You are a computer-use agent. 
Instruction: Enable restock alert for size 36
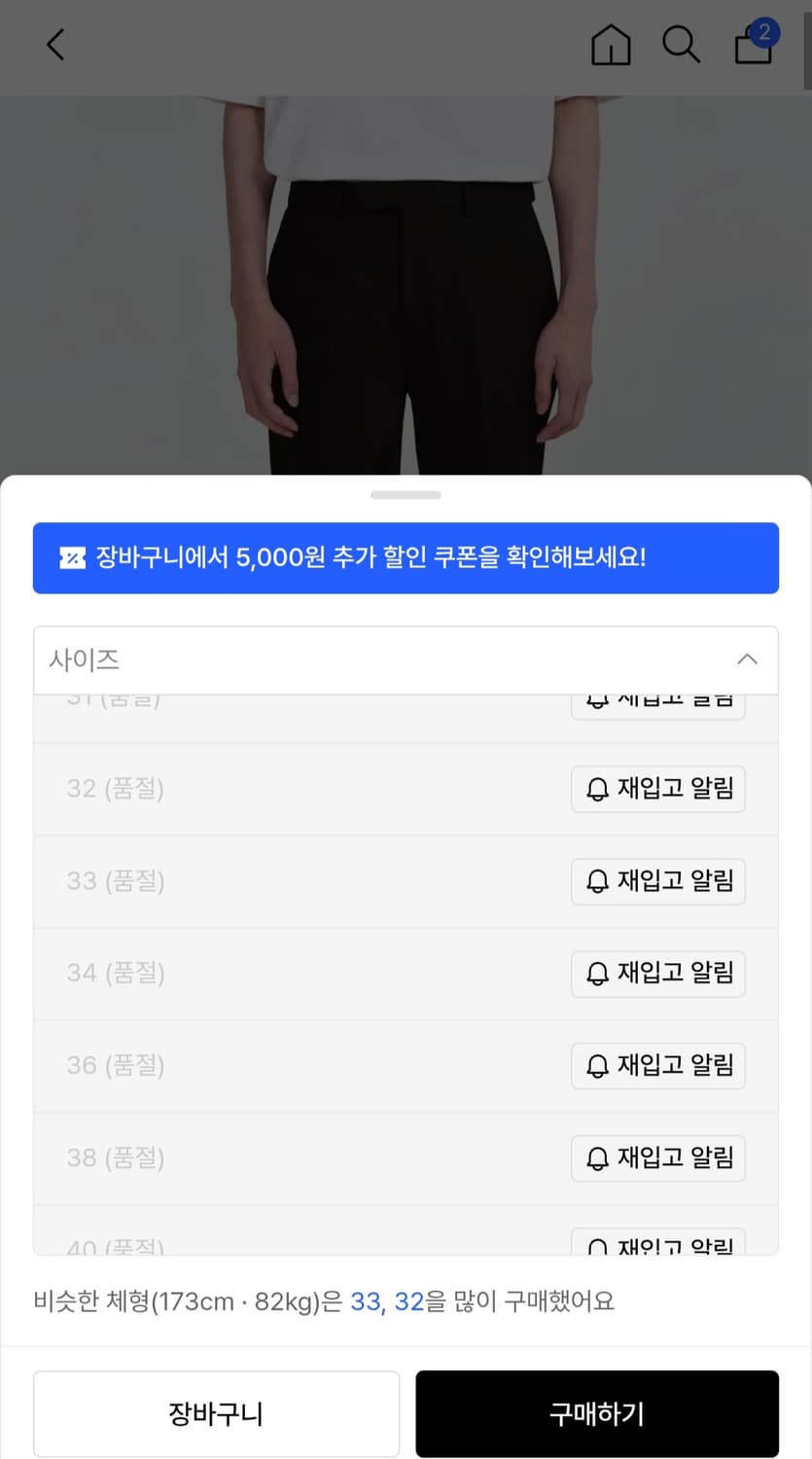658,1066
